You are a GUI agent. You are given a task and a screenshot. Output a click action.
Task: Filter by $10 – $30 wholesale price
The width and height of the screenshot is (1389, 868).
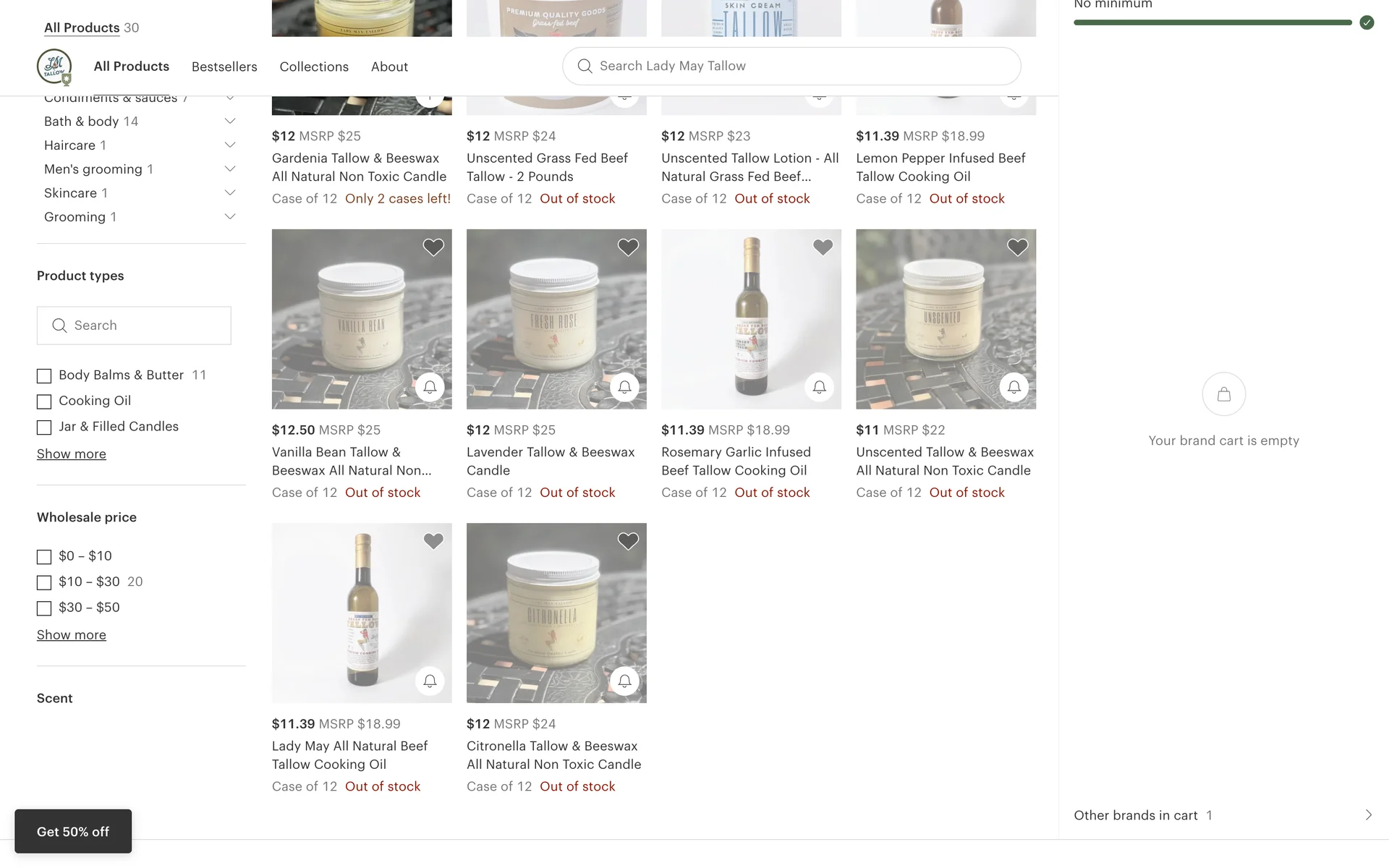coord(44,582)
